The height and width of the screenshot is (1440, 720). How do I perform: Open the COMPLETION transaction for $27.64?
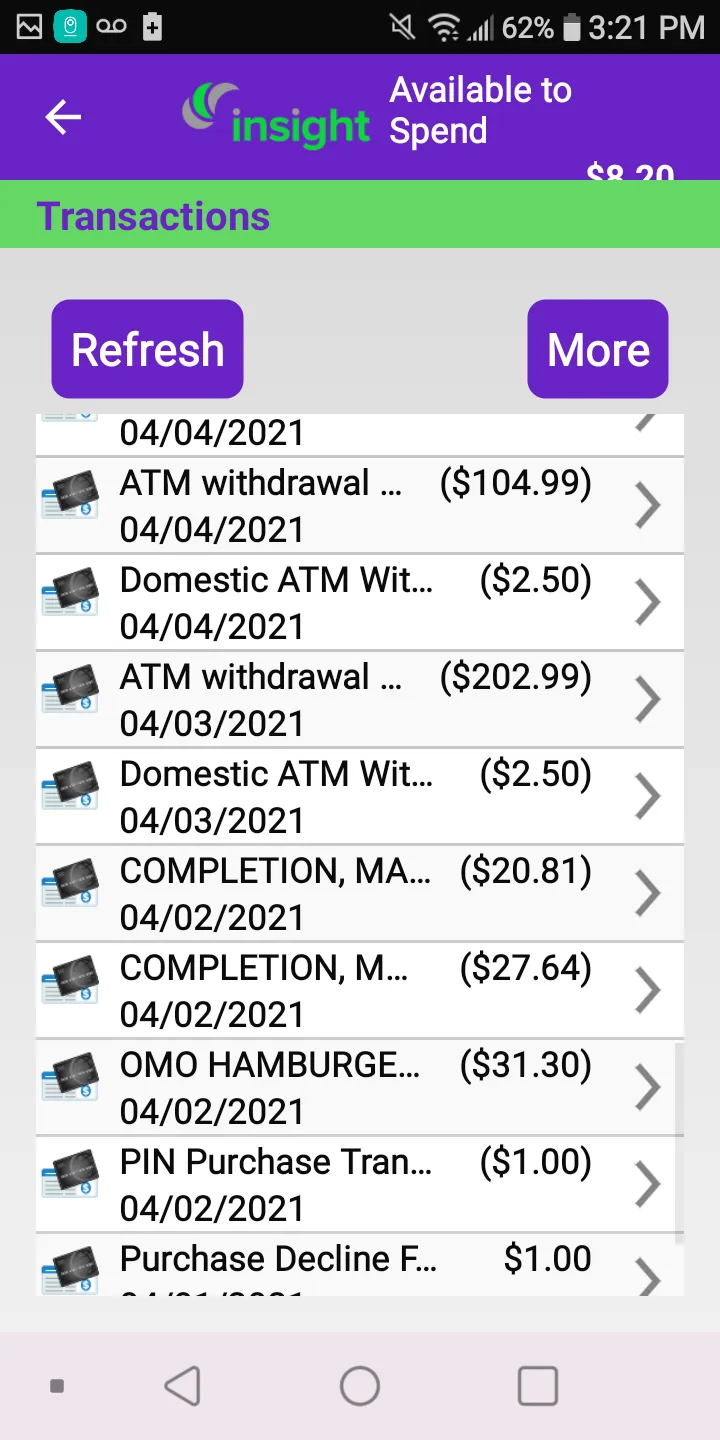[x=360, y=990]
